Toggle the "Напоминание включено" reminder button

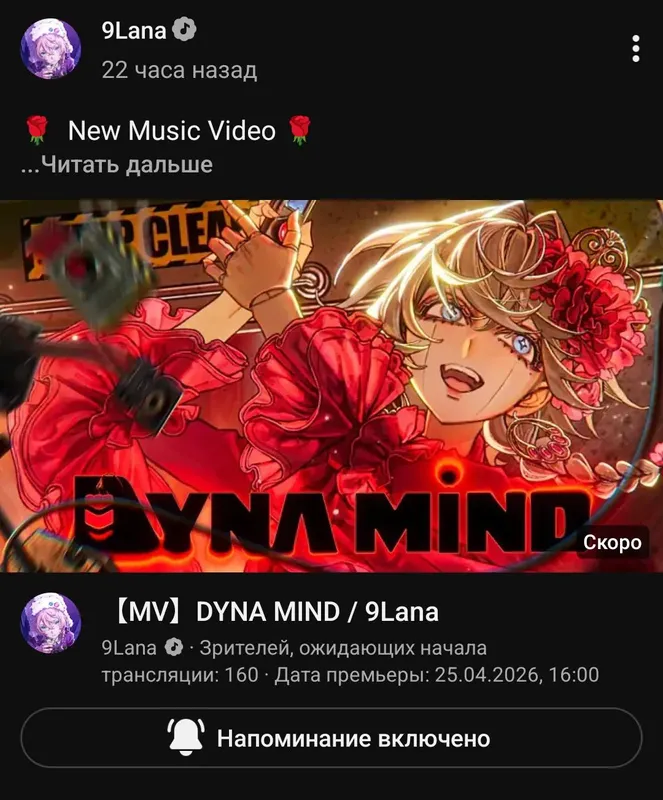(331, 738)
